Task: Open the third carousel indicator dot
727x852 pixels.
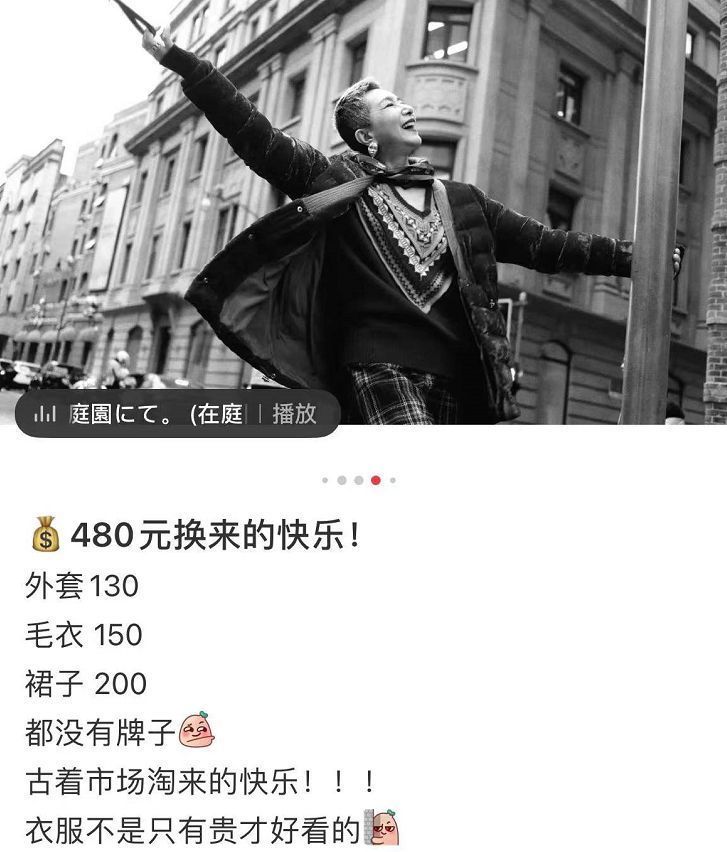Action: [x=358, y=479]
